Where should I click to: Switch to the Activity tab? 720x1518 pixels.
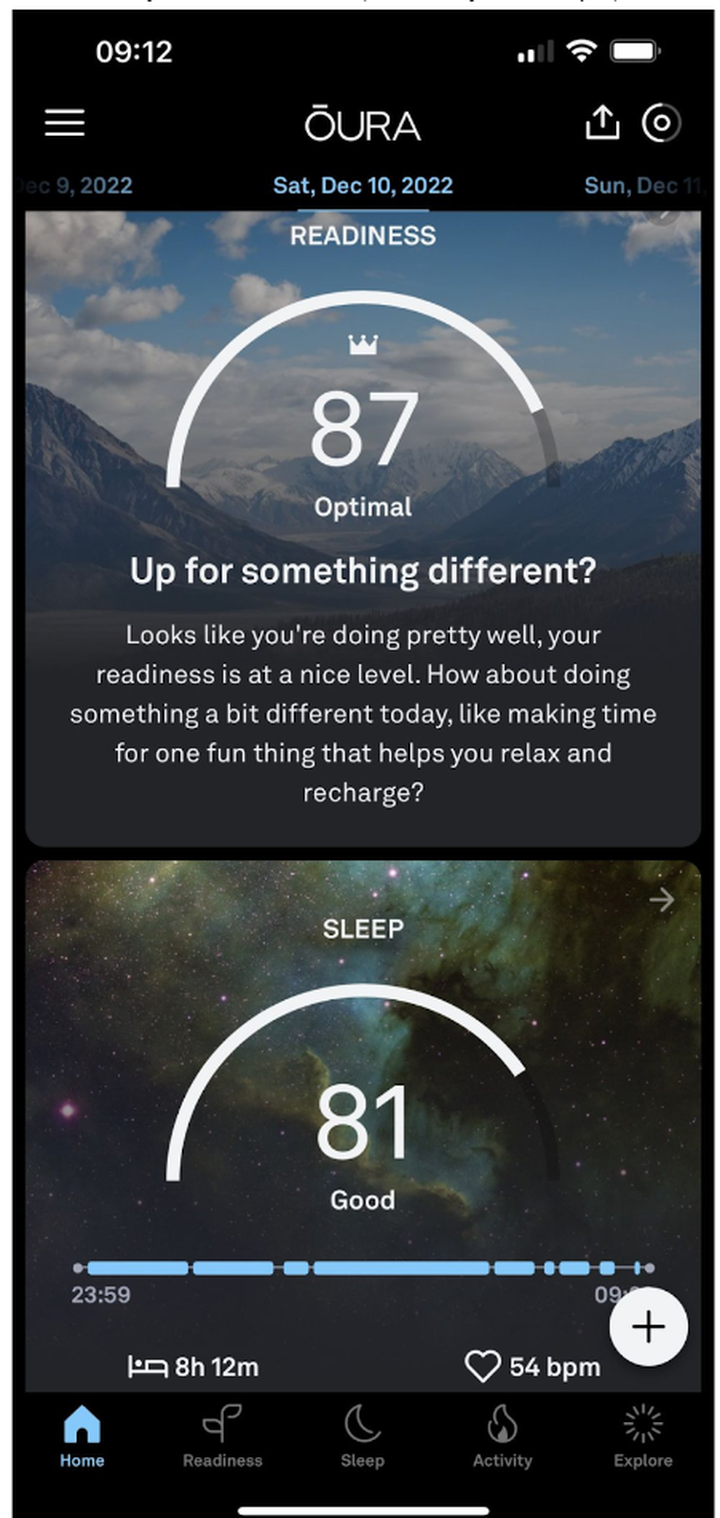[502, 1437]
